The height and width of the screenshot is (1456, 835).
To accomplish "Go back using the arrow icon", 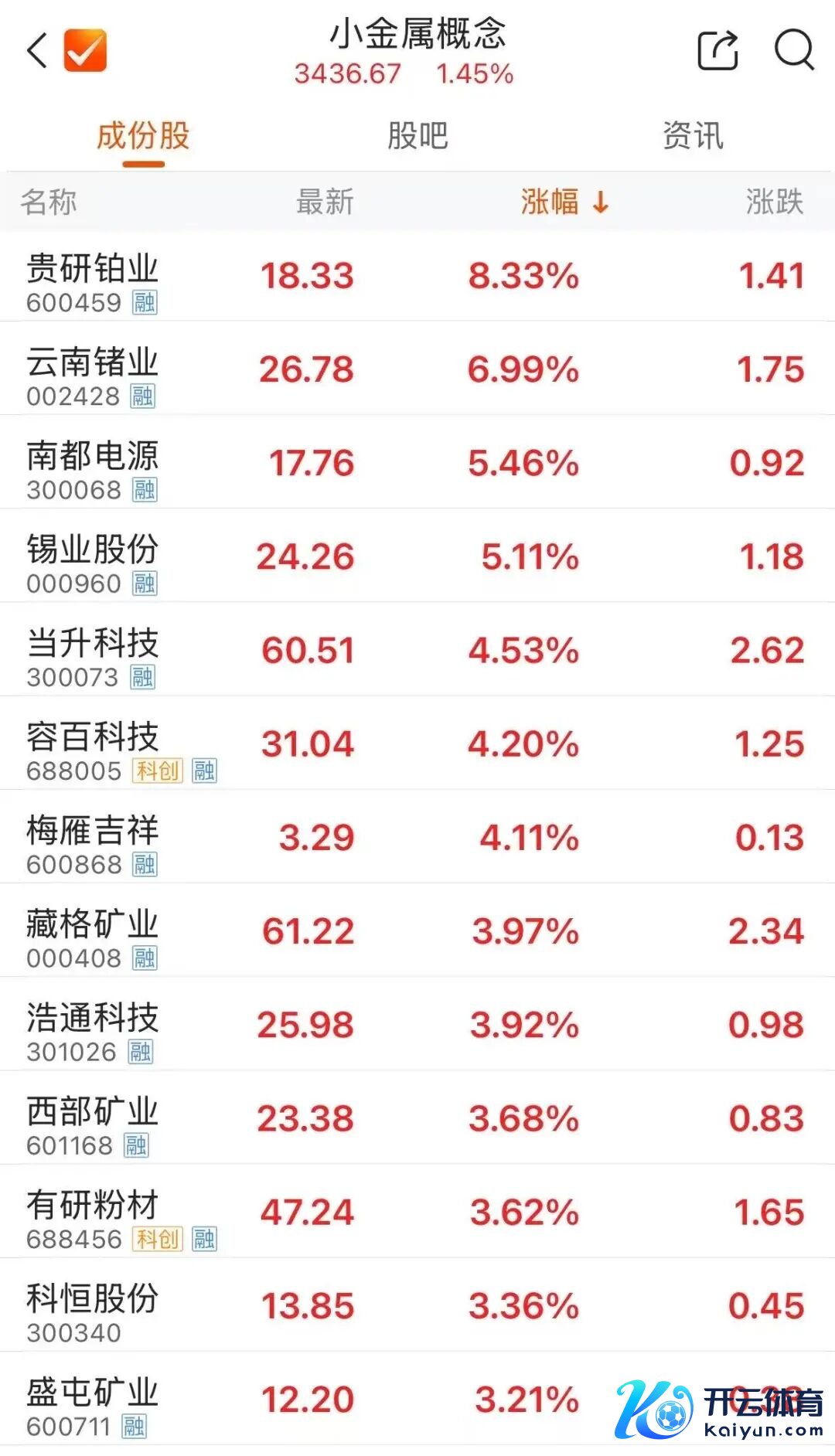I will pos(38,51).
